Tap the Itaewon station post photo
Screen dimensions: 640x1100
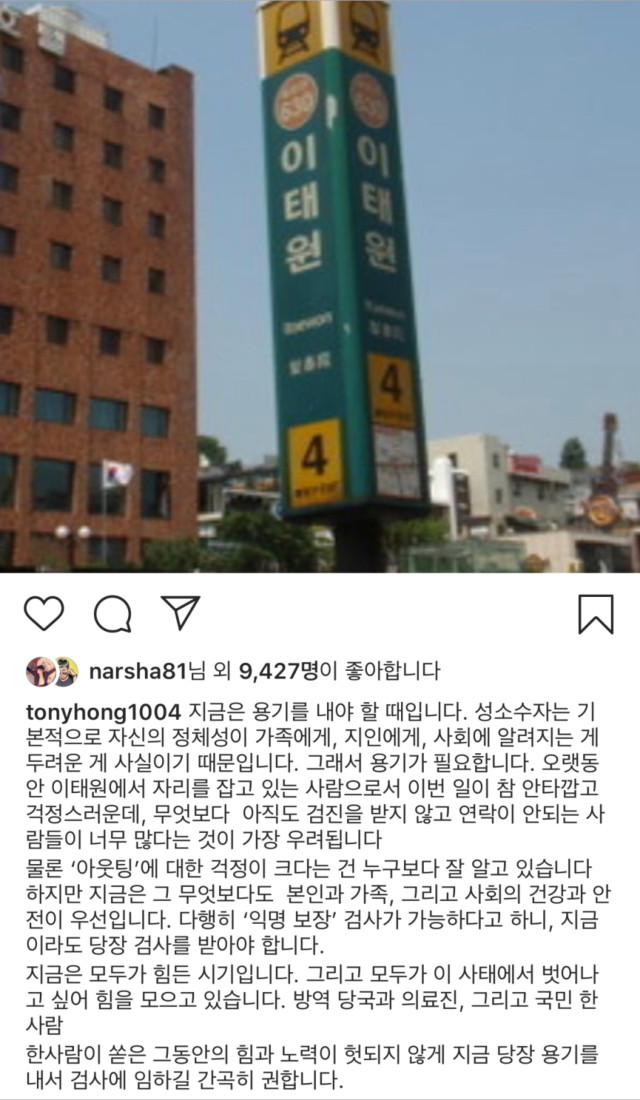point(320,285)
